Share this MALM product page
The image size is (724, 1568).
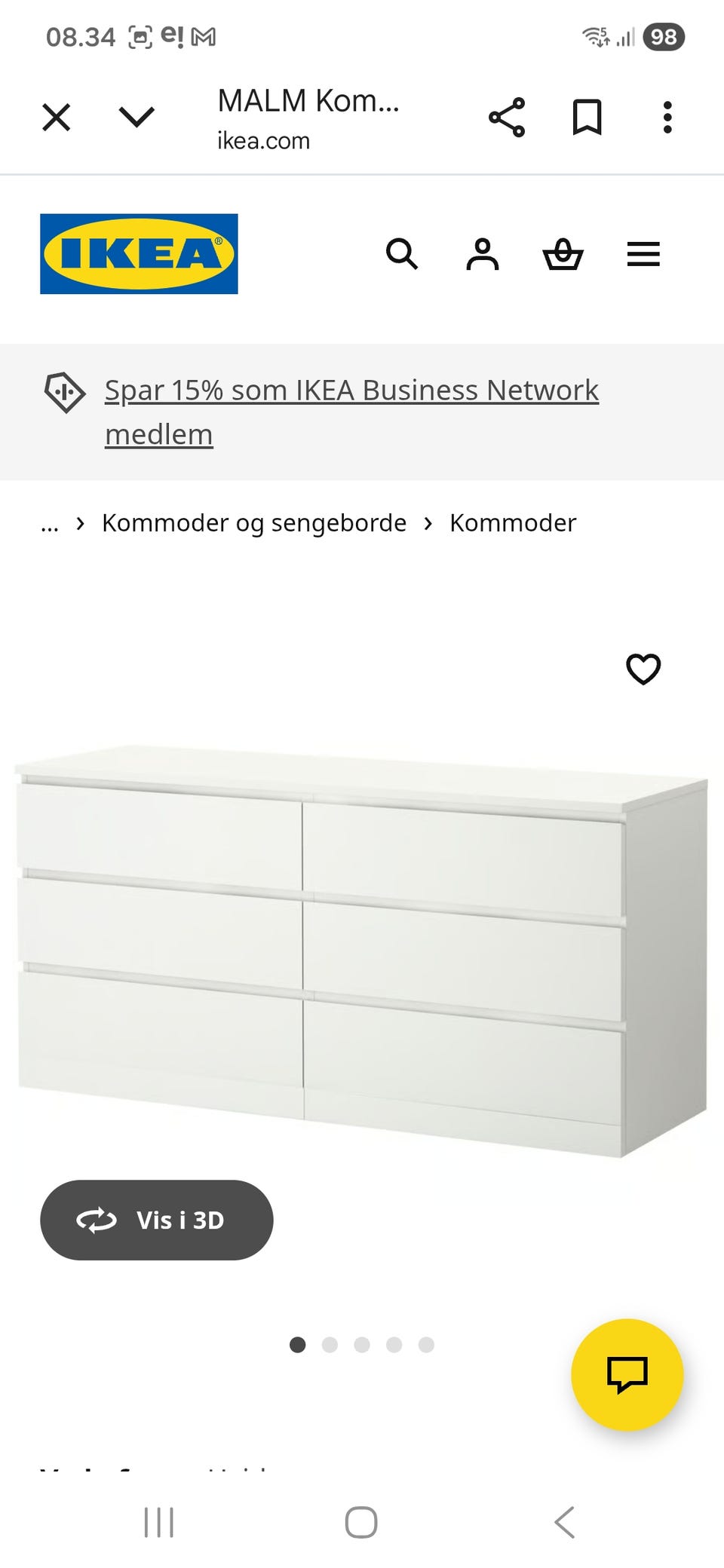point(508,116)
